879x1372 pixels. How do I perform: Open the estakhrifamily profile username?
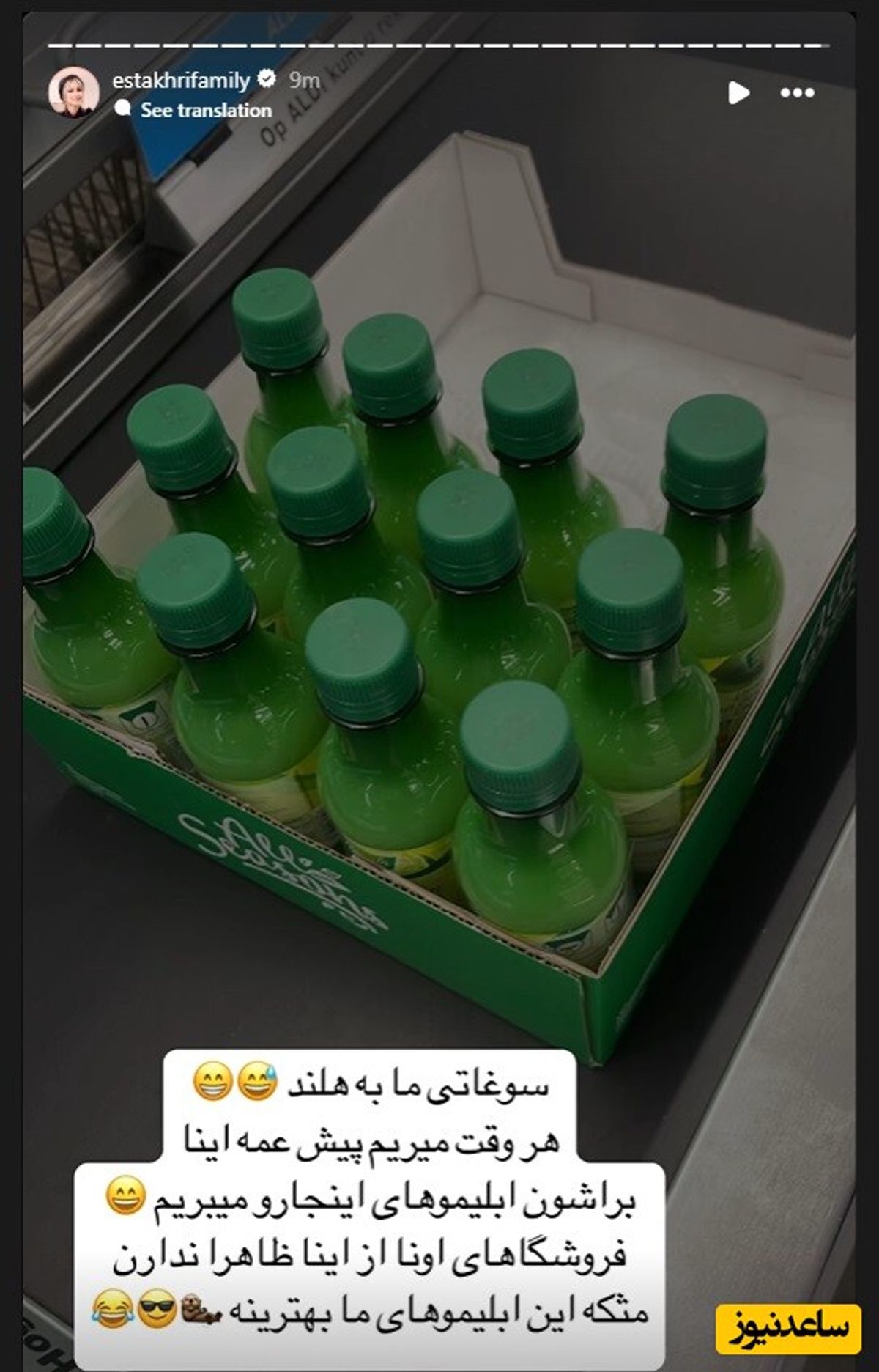pyautogui.click(x=181, y=80)
